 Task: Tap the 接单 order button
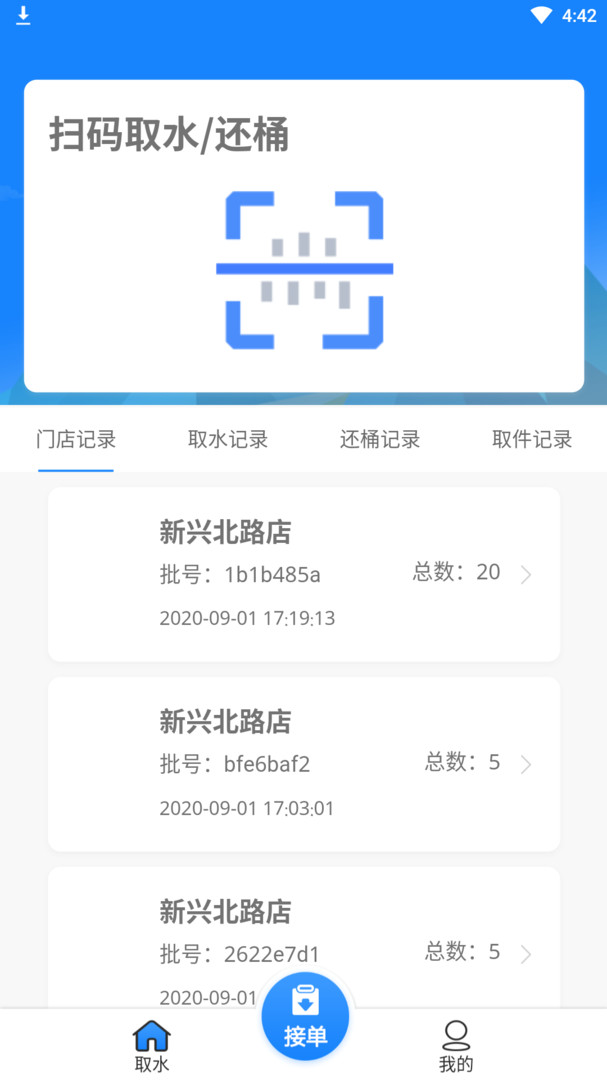(x=305, y=1016)
